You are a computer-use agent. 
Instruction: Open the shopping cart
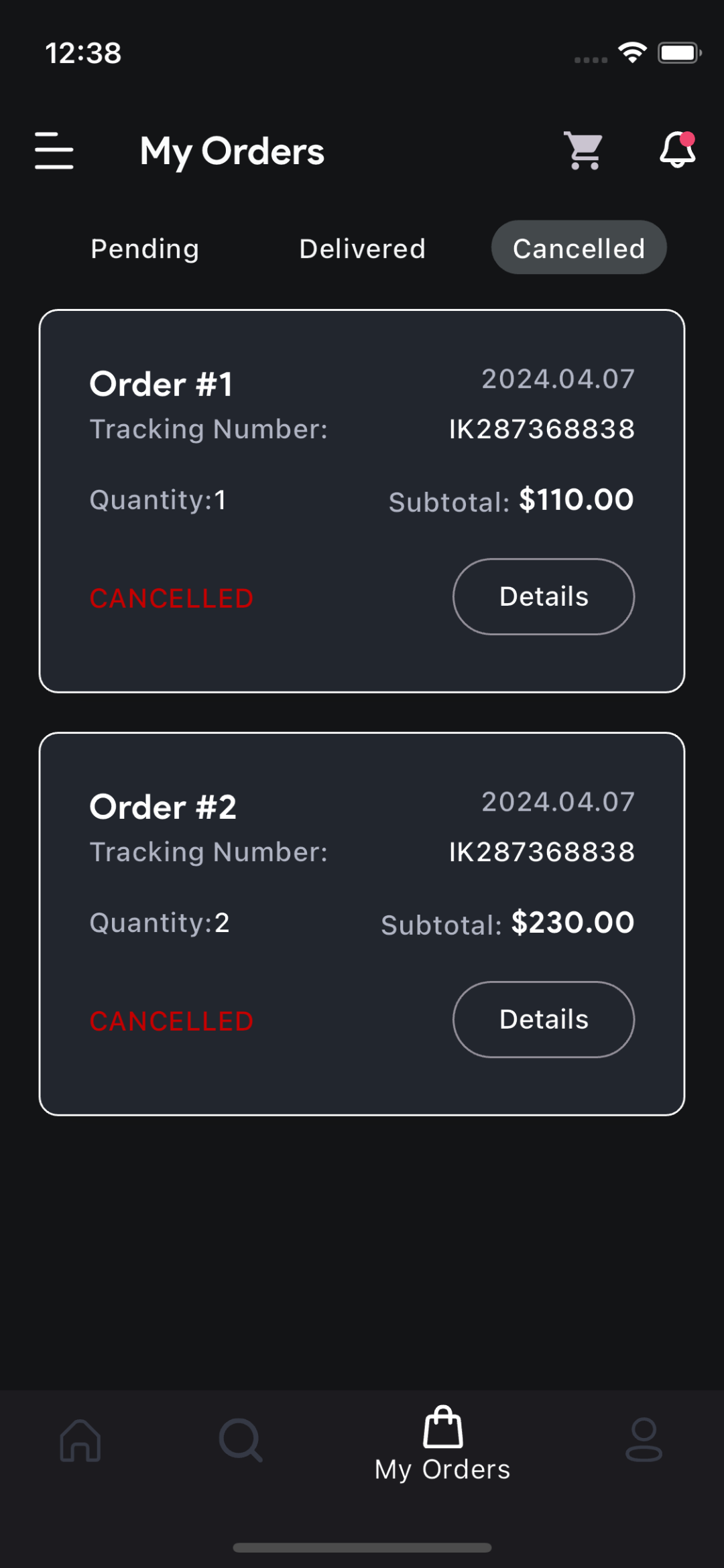point(583,151)
